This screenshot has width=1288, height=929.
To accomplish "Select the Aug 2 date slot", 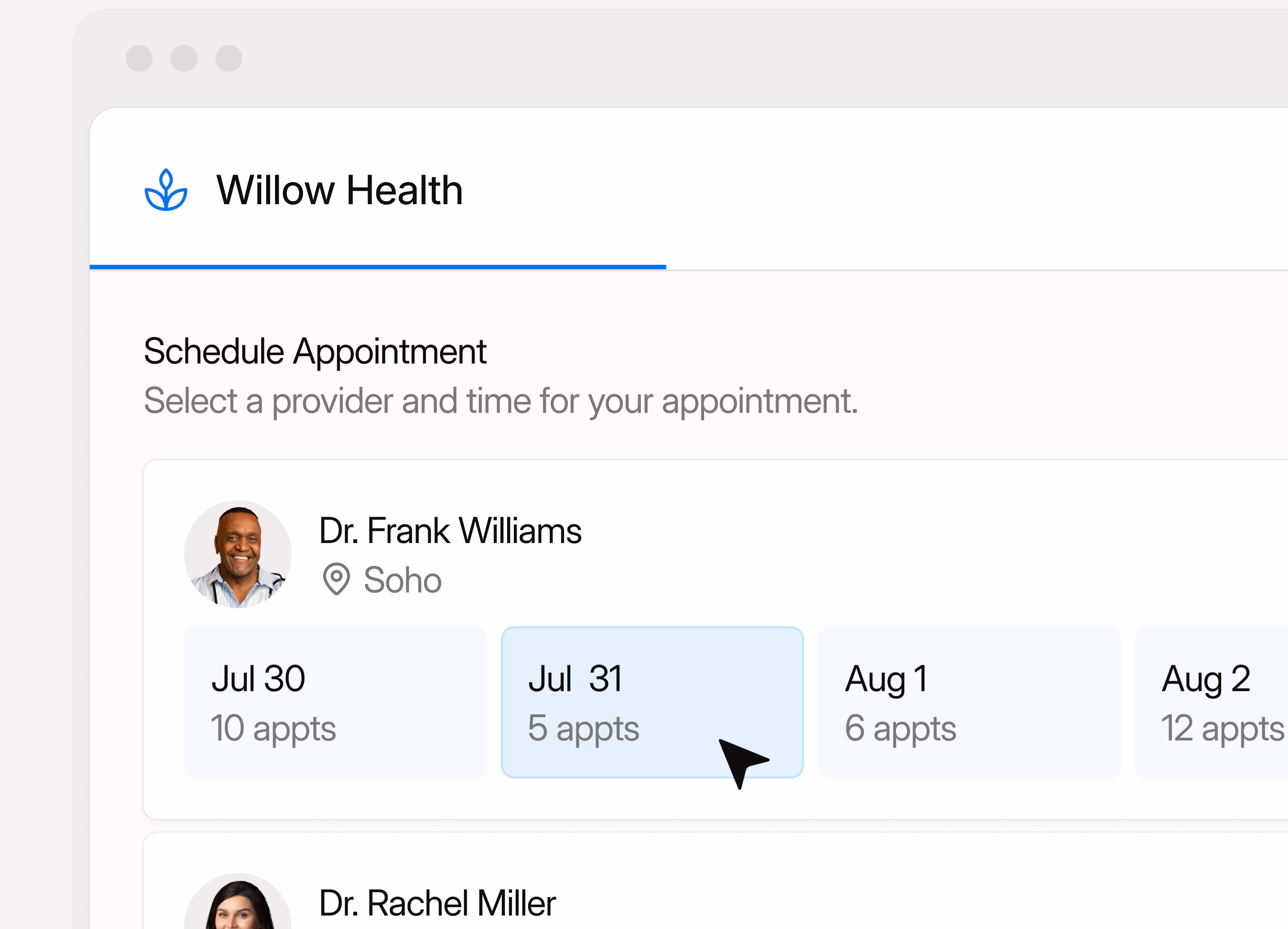I will [1211, 702].
